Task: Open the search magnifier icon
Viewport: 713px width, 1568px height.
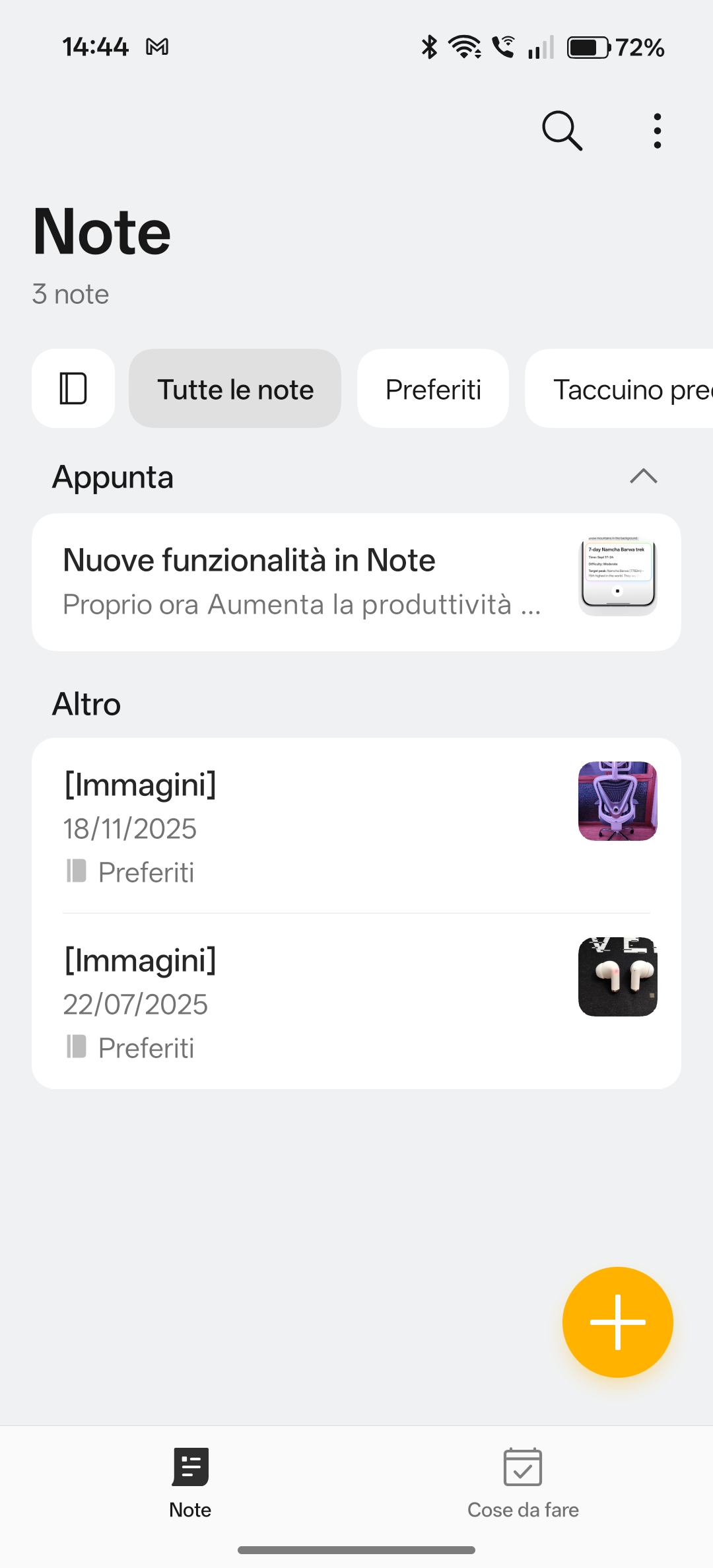Action: tap(562, 131)
